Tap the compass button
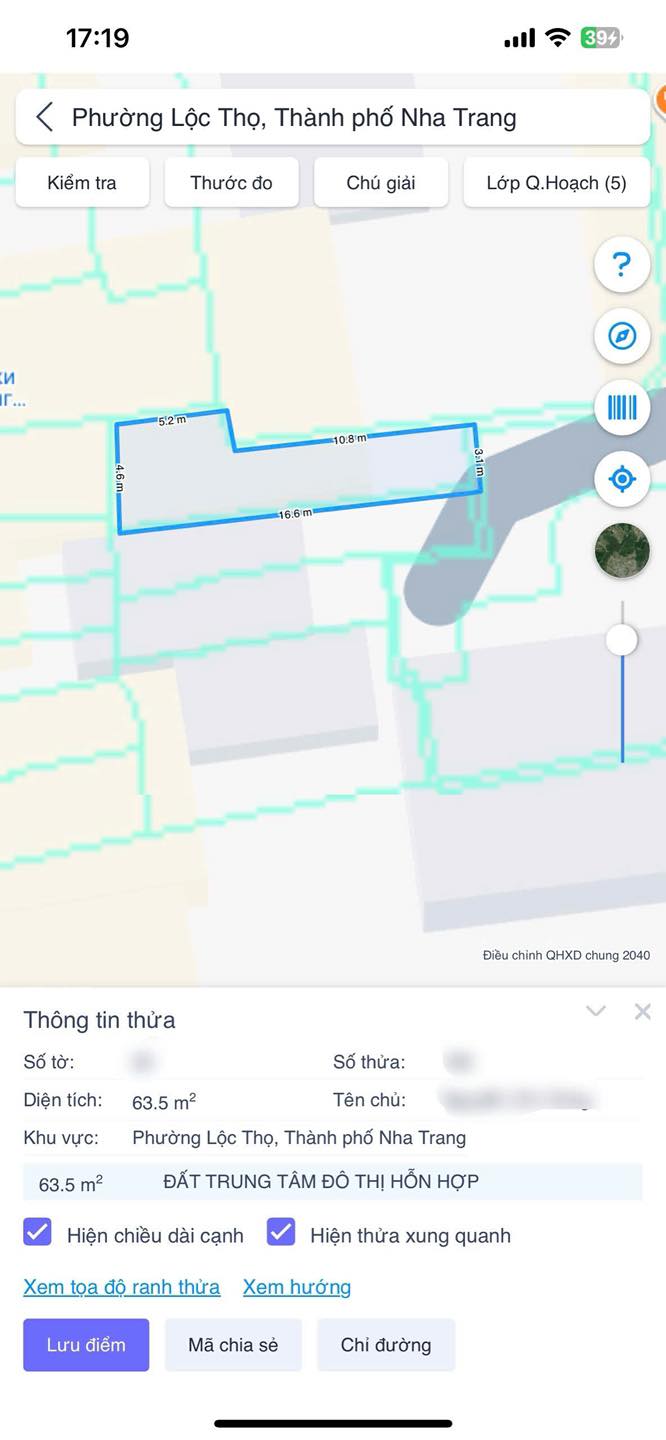666x1440 pixels. tap(622, 336)
